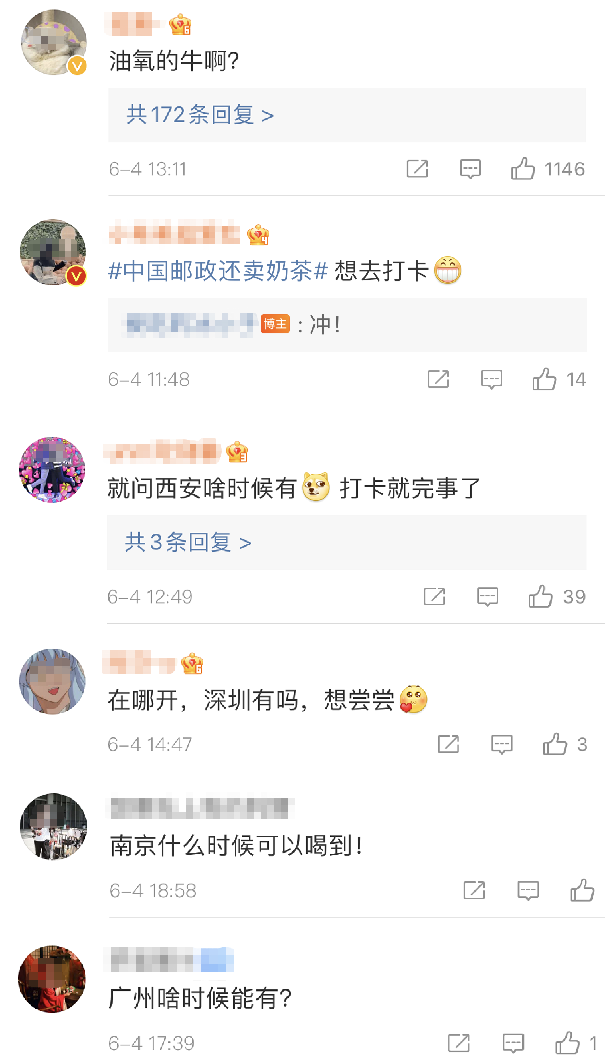605x1063 pixels.
Task: Reply to the 油氧的牛啊 comment
Action: pyautogui.click(x=470, y=169)
